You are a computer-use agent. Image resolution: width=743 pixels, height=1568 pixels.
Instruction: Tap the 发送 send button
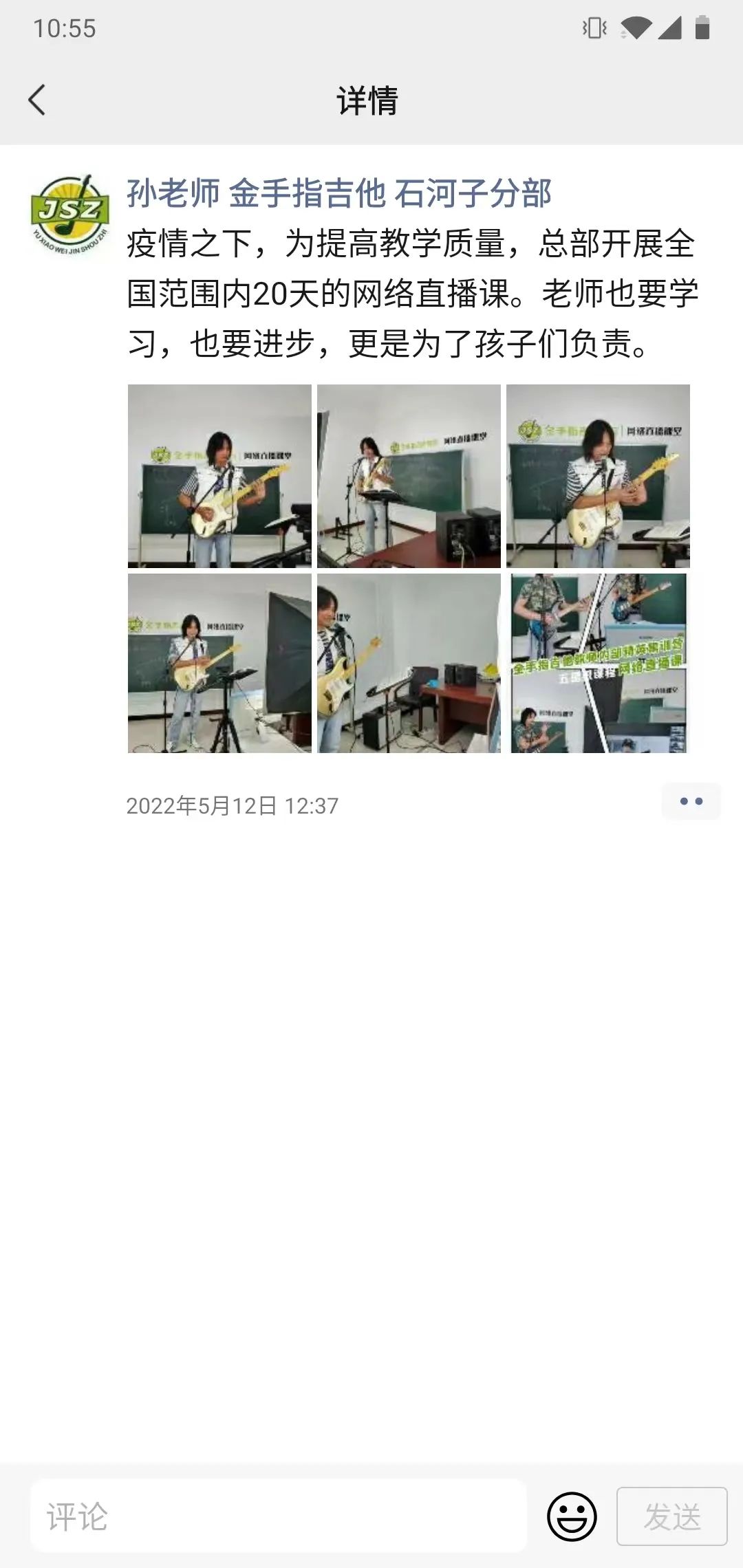tap(671, 1516)
